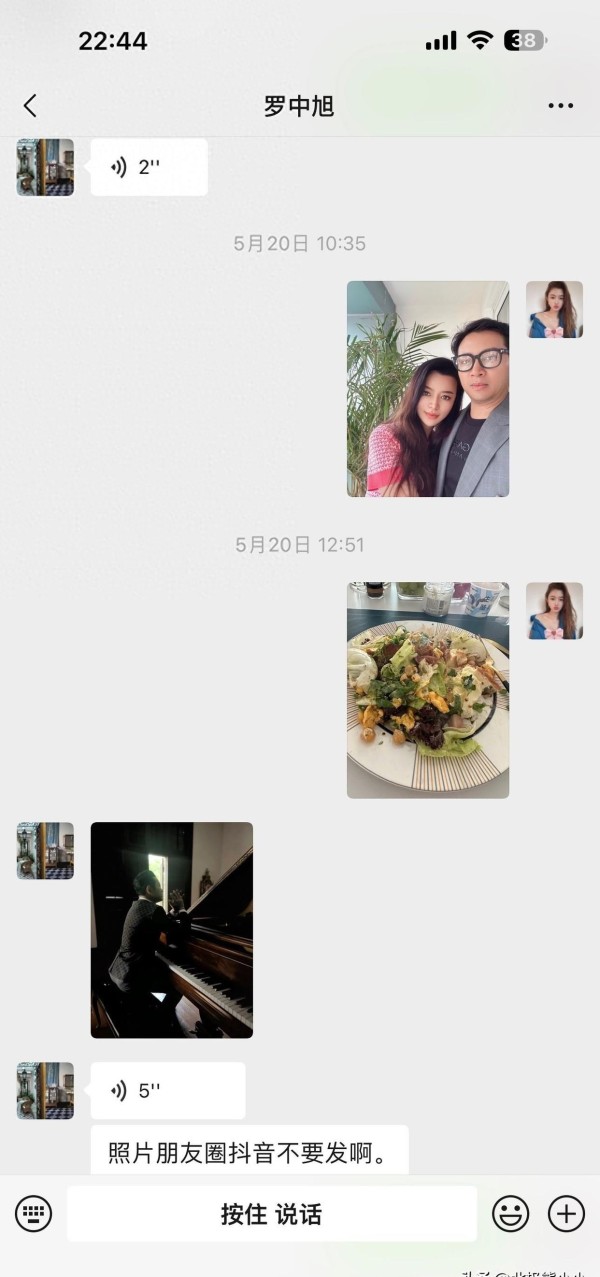View the sent salad plate photo
The image size is (600, 1277).
click(x=428, y=690)
